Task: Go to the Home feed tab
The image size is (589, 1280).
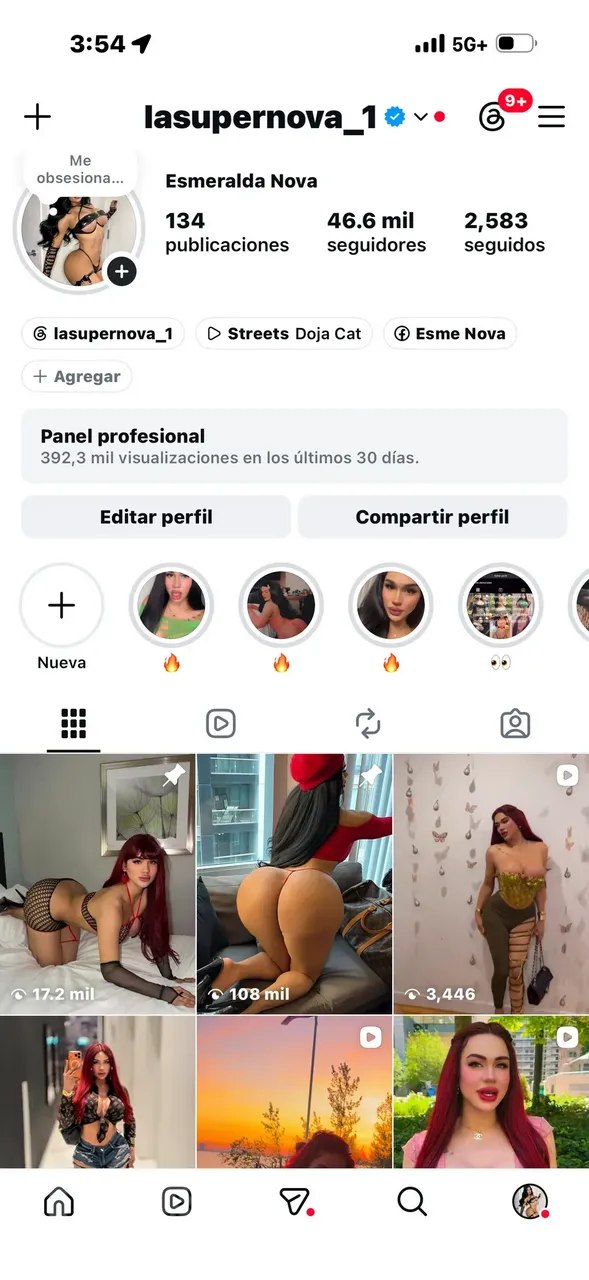Action: pyautogui.click(x=59, y=1202)
